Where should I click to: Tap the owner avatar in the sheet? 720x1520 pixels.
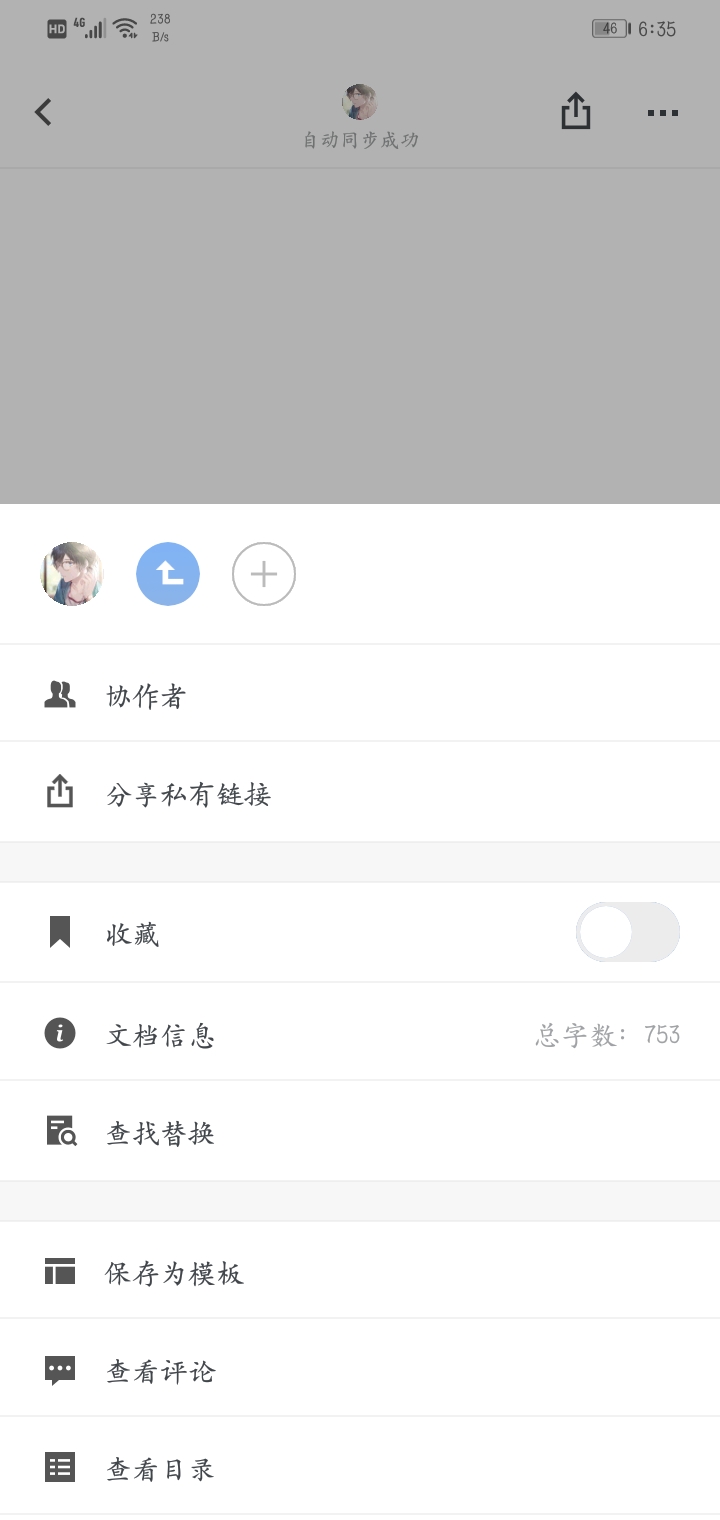72,574
